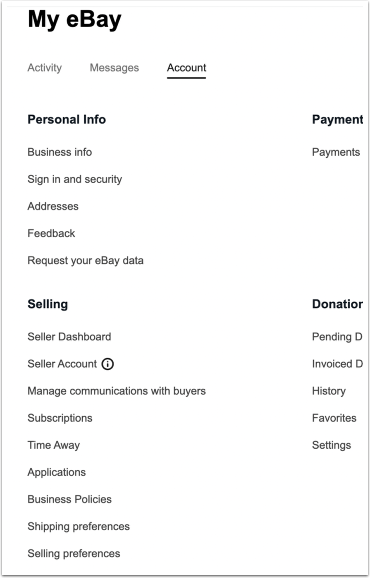Open donation Favorites
370x578 pixels.
point(334,418)
